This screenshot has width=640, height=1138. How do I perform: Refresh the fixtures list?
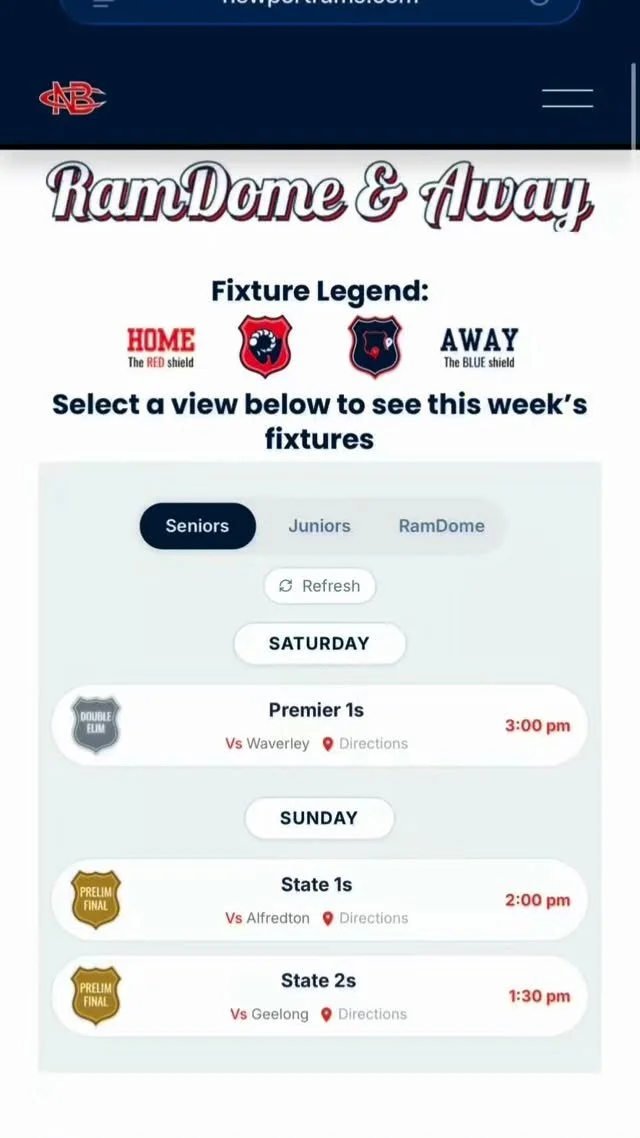(x=319, y=586)
